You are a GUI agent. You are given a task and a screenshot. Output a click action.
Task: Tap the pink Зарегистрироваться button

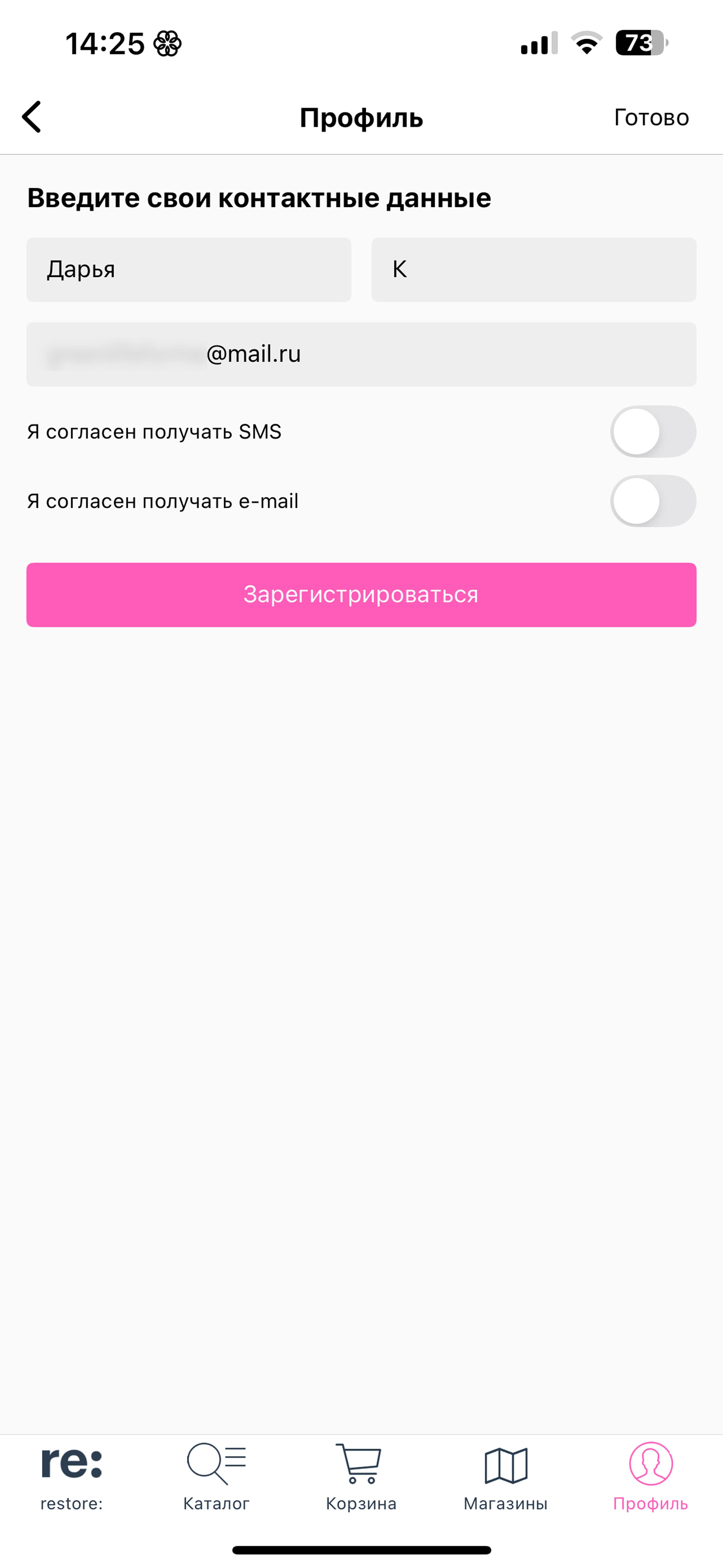361,595
